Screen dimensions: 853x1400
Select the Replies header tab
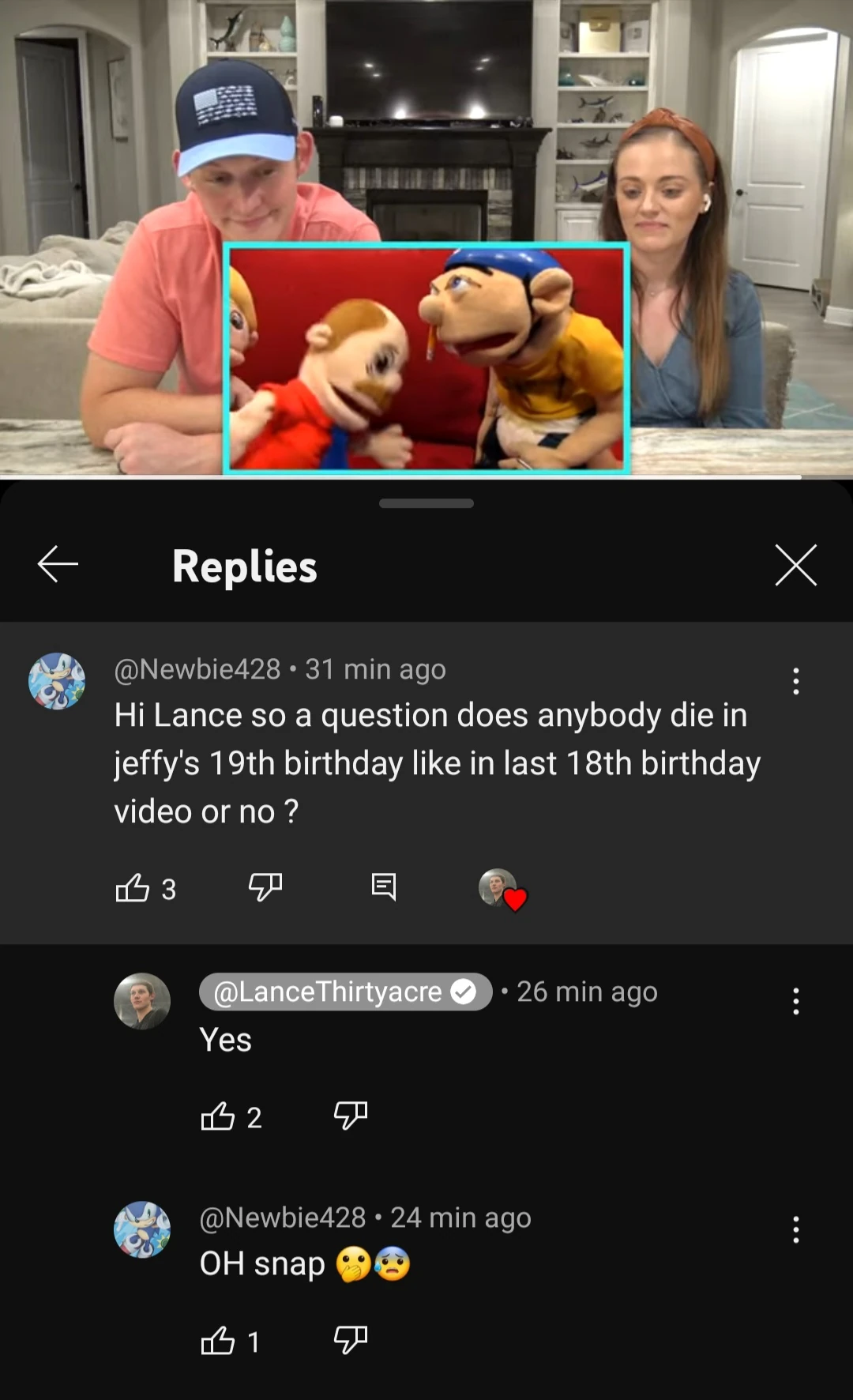coord(243,566)
